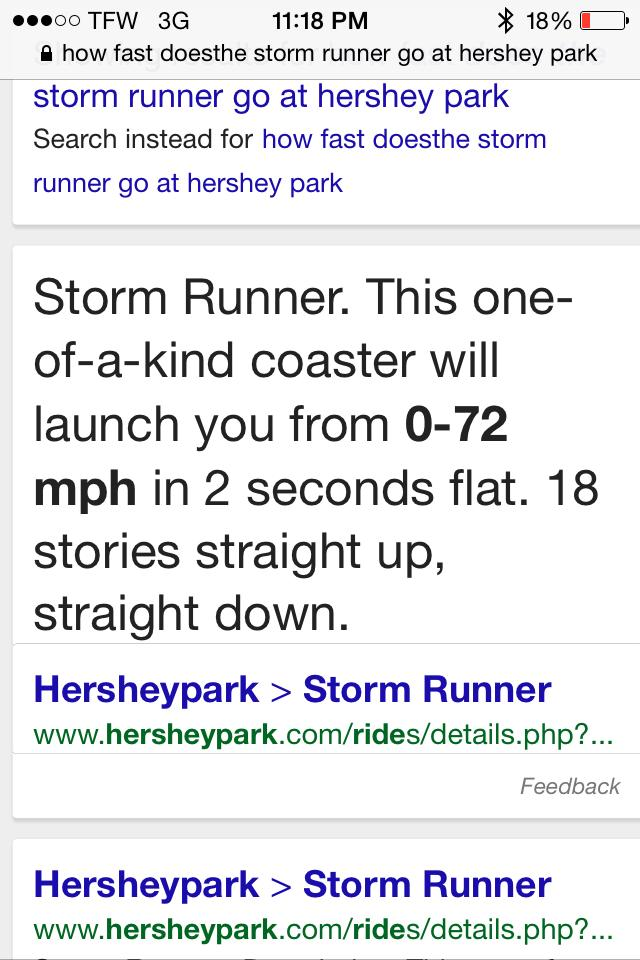Screen dimensions: 640x960
Task: Open Hersheypark Storm Runner link in featured answer
Action: (292, 690)
